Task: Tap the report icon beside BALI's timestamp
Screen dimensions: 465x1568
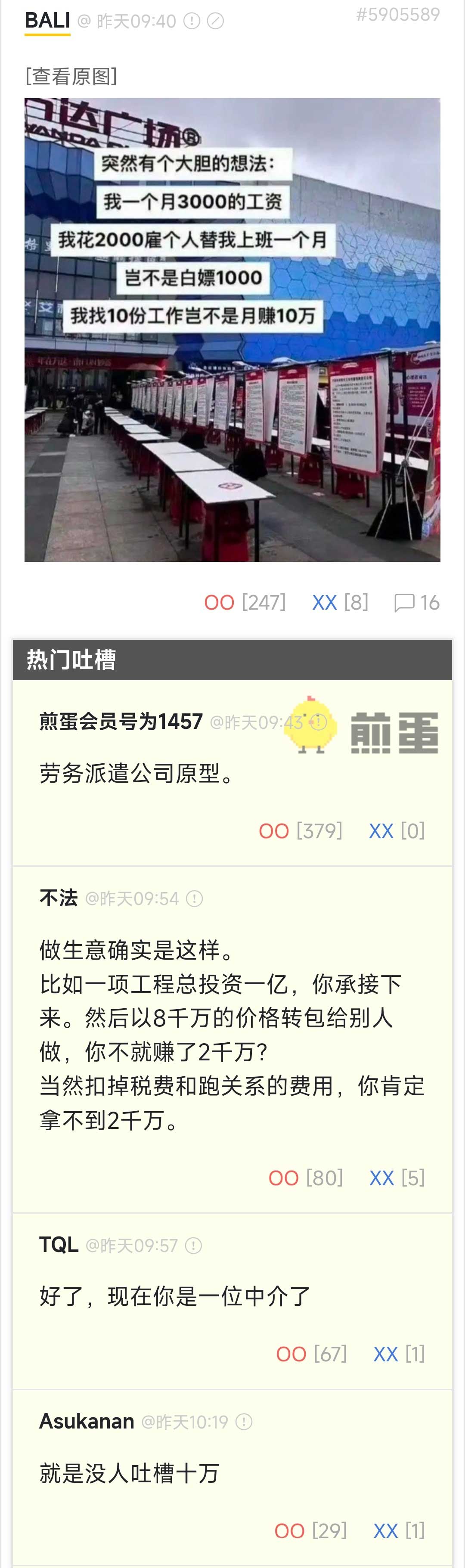Action: click(x=192, y=21)
